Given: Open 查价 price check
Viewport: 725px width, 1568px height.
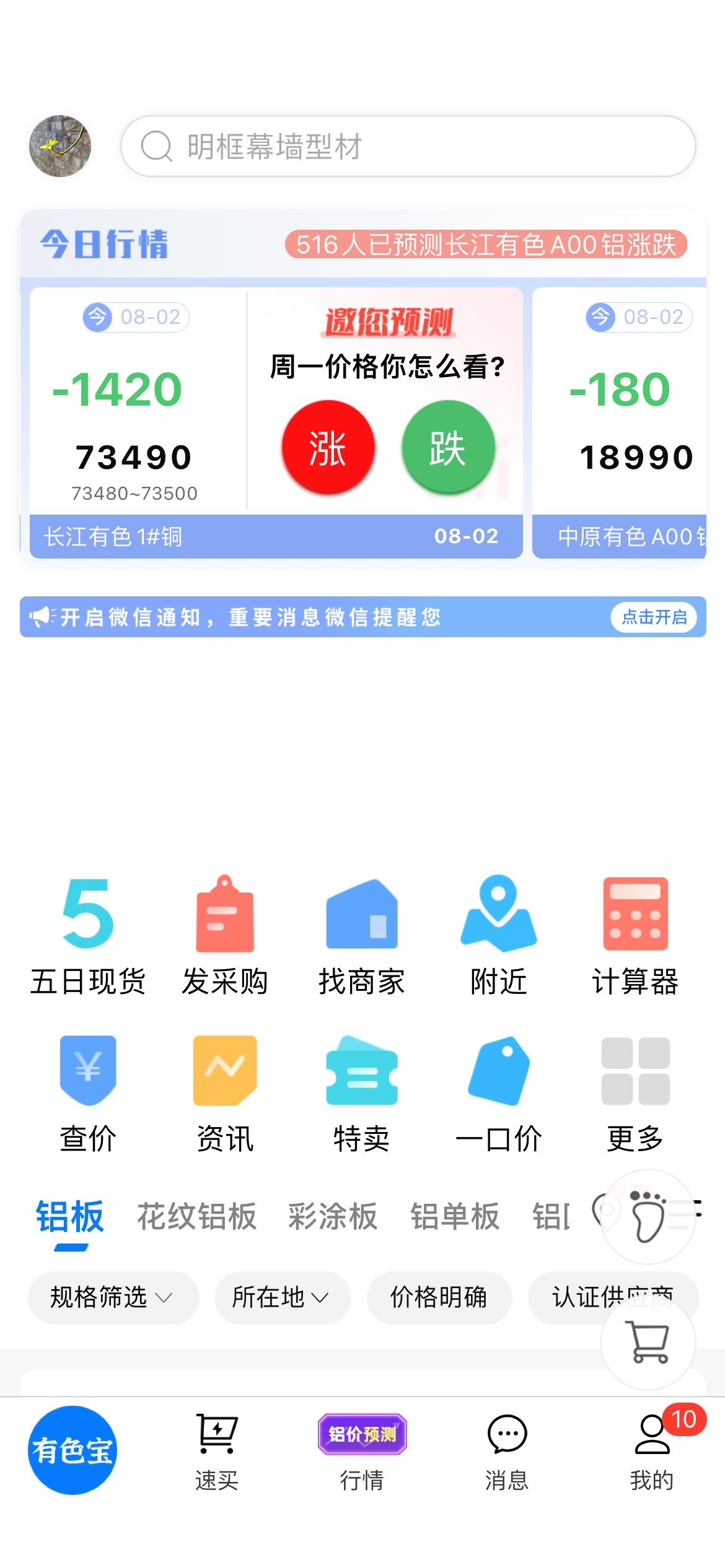Looking at the screenshot, I should tap(88, 1094).
